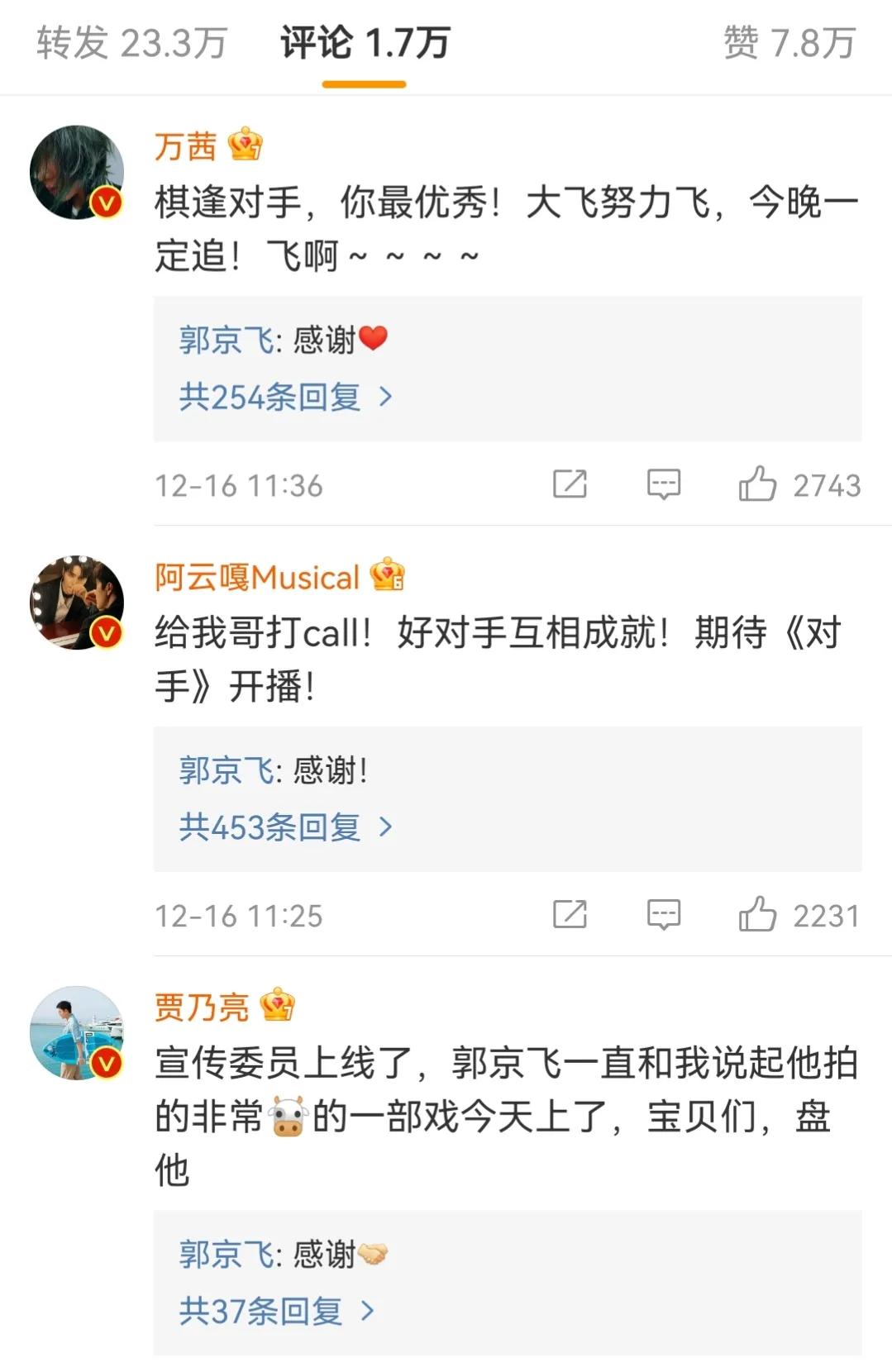The height and width of the screenshot is (1372, 892).
Task: Select the 评论 1.7万 tab
Action: (x=365, y=43)
